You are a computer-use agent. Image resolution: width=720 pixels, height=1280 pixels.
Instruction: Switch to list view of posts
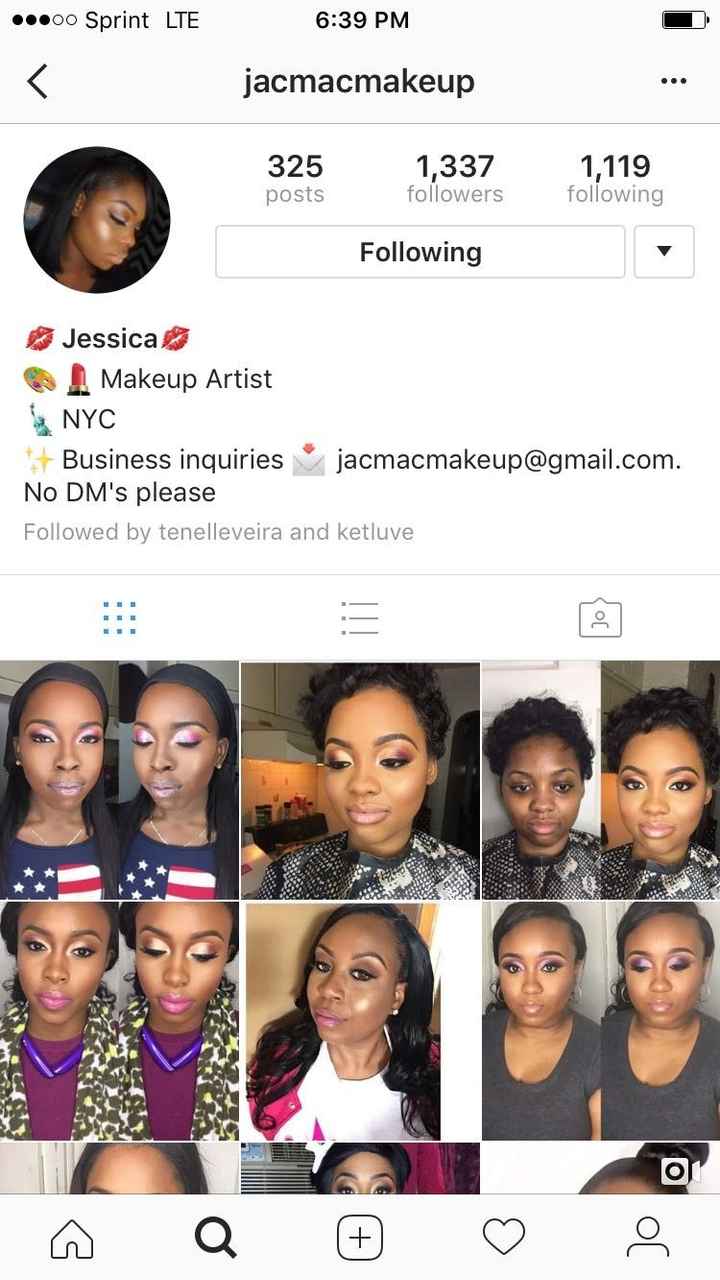pos(359,617)
